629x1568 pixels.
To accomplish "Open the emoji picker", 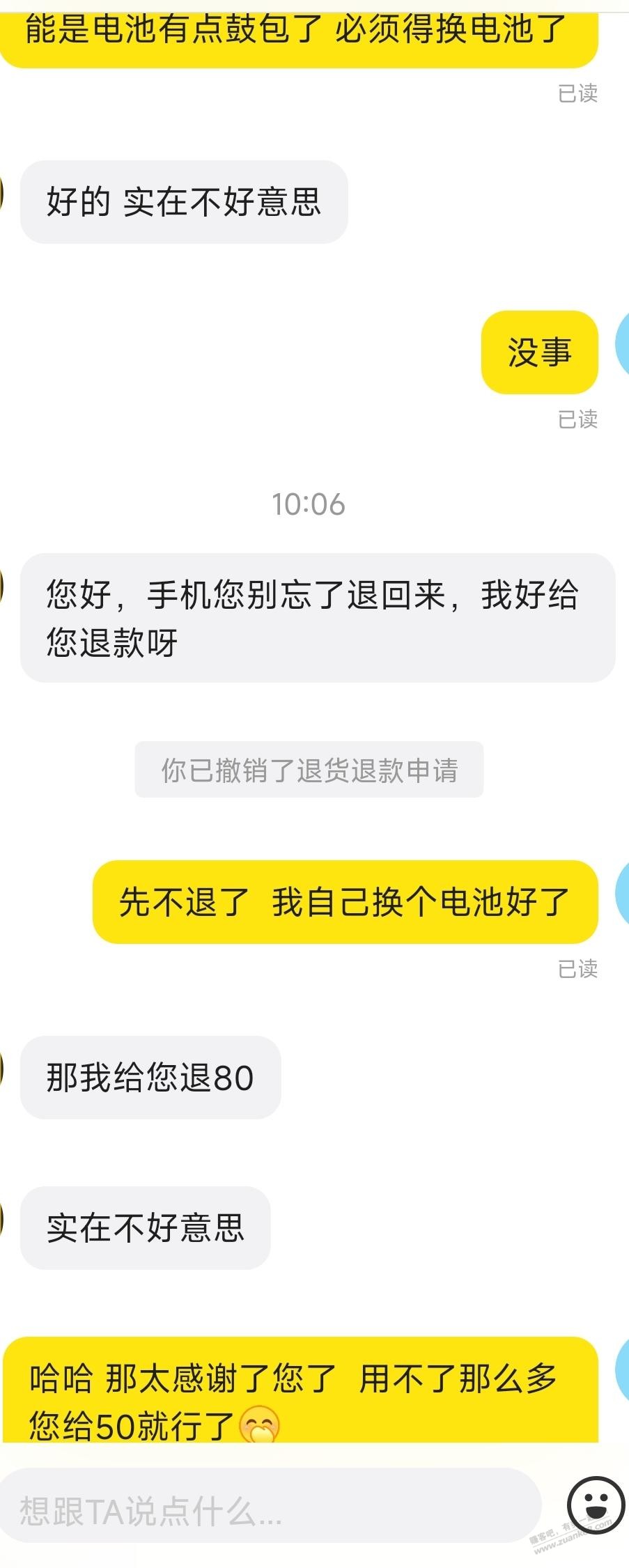I will [x=596, y=1506].
